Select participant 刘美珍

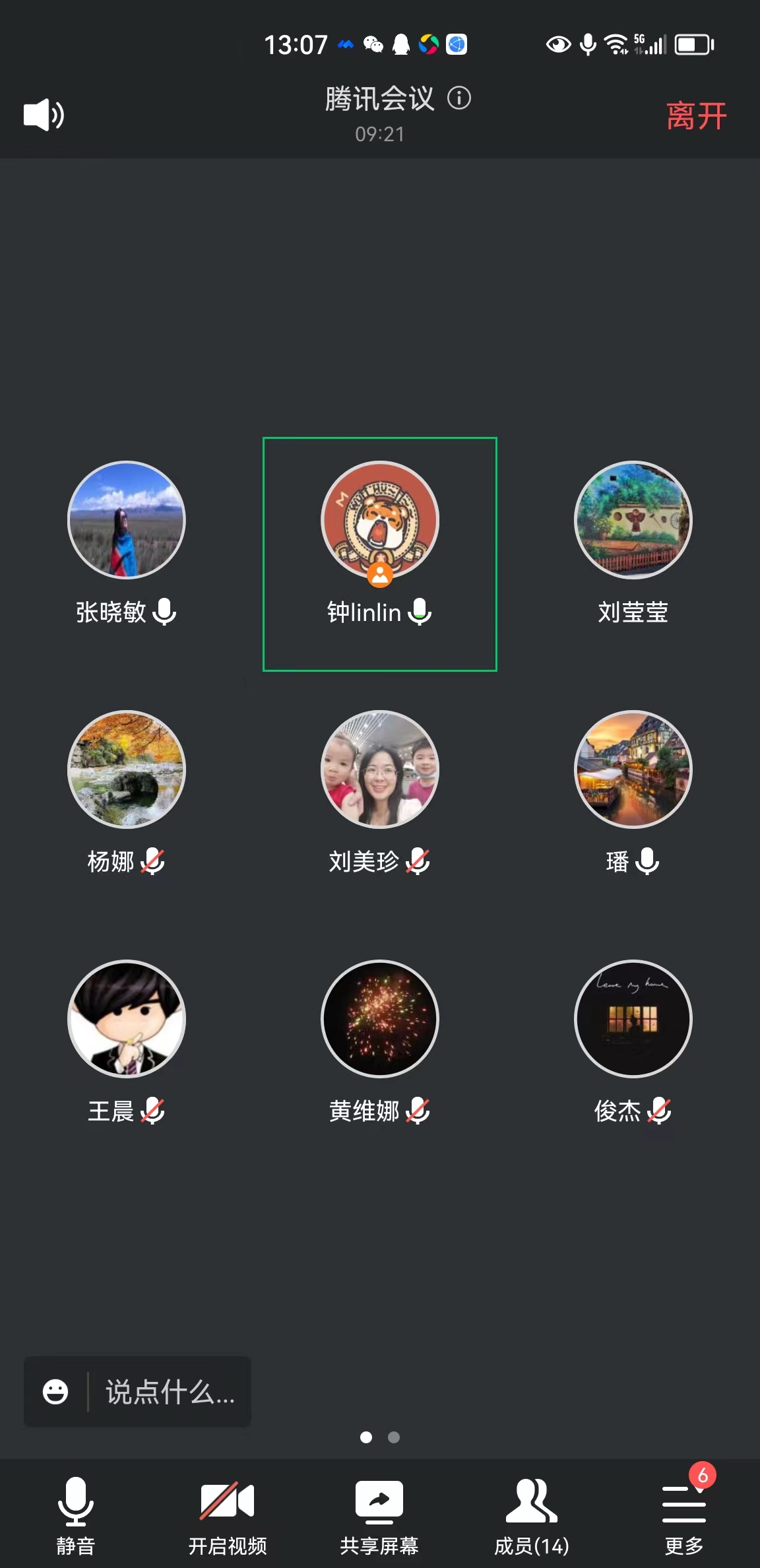point(380,769)
